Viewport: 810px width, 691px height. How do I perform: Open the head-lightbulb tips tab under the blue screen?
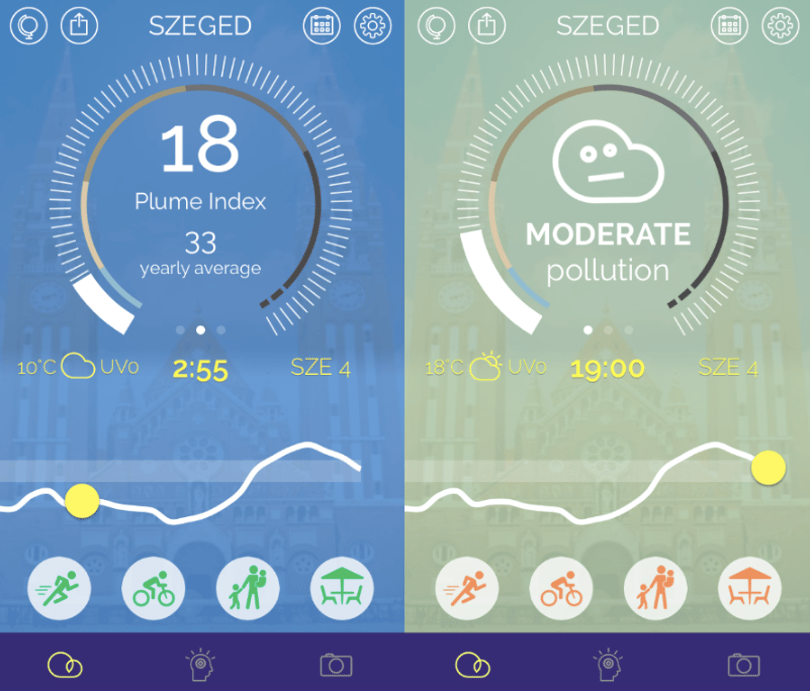(x=200, y=665)
